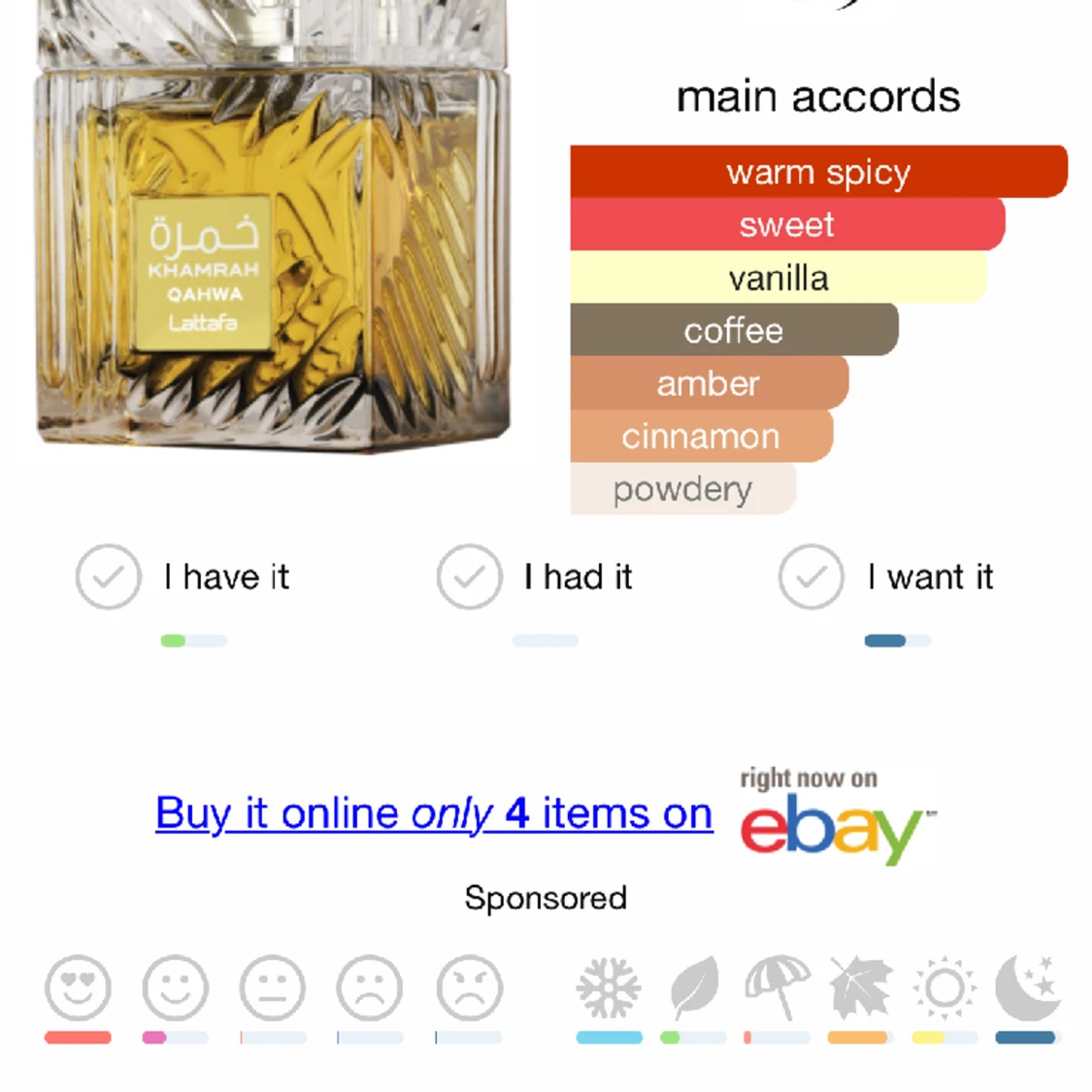Image resolution: width=1092 pixels, height=1092 pixels.
Task: Select night with the moon icon
Action: 1028,988
